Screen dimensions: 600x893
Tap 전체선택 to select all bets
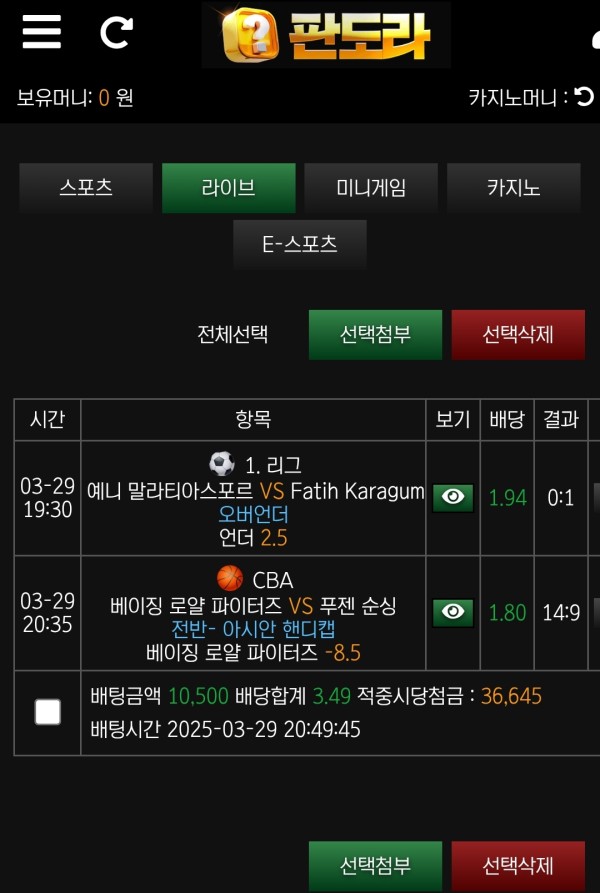click(x=232, y=334)
